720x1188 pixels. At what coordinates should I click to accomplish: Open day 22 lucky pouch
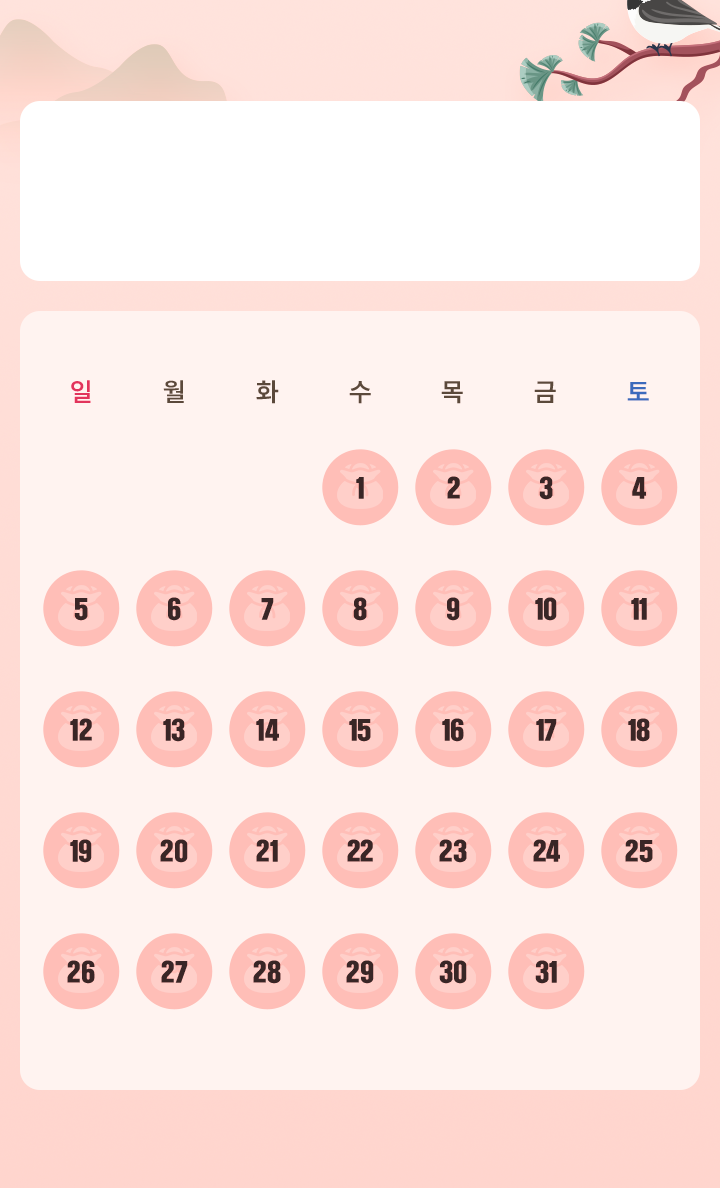tap(360, 850)
